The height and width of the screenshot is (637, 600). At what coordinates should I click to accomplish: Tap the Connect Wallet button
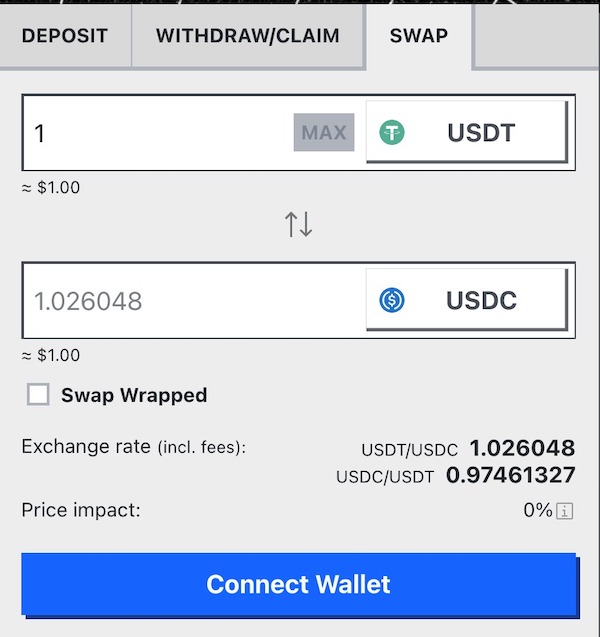click(298, 584)
